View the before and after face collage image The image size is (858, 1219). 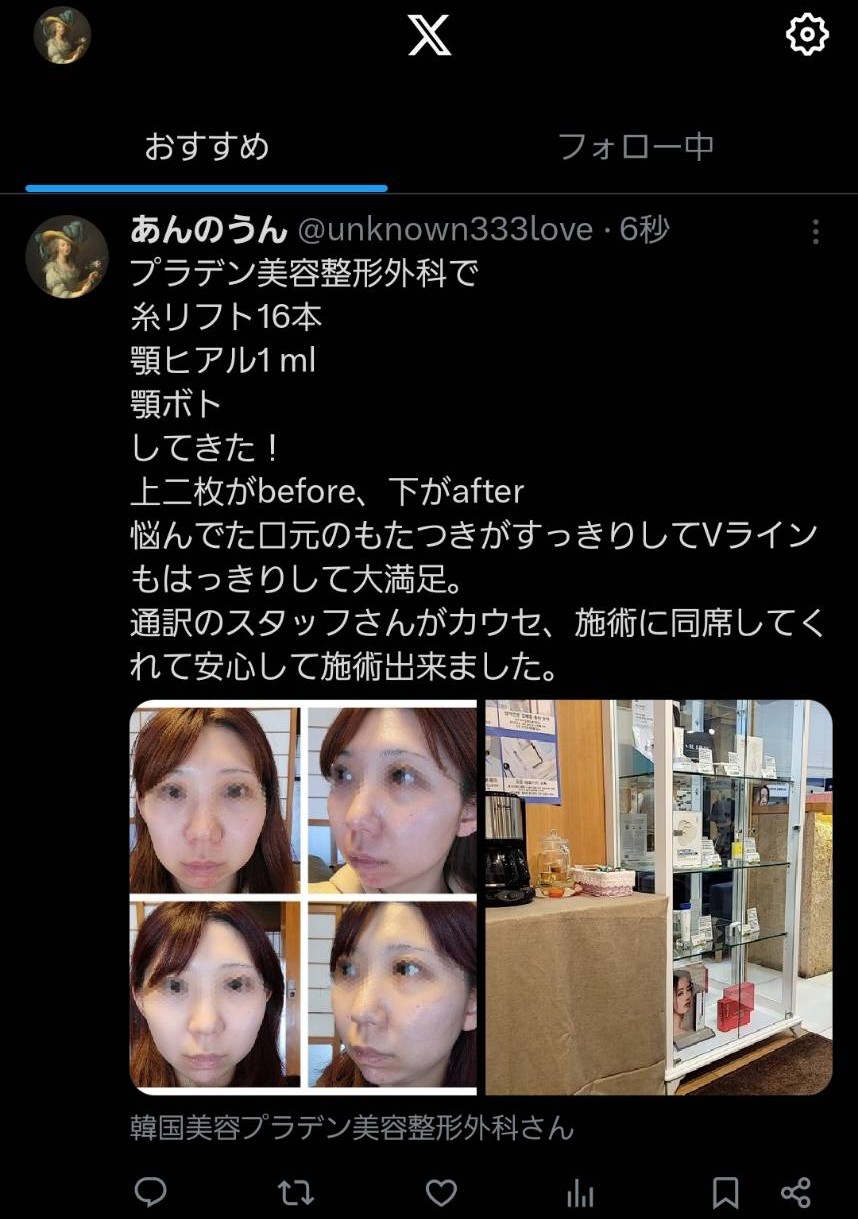tap(304, 897)
